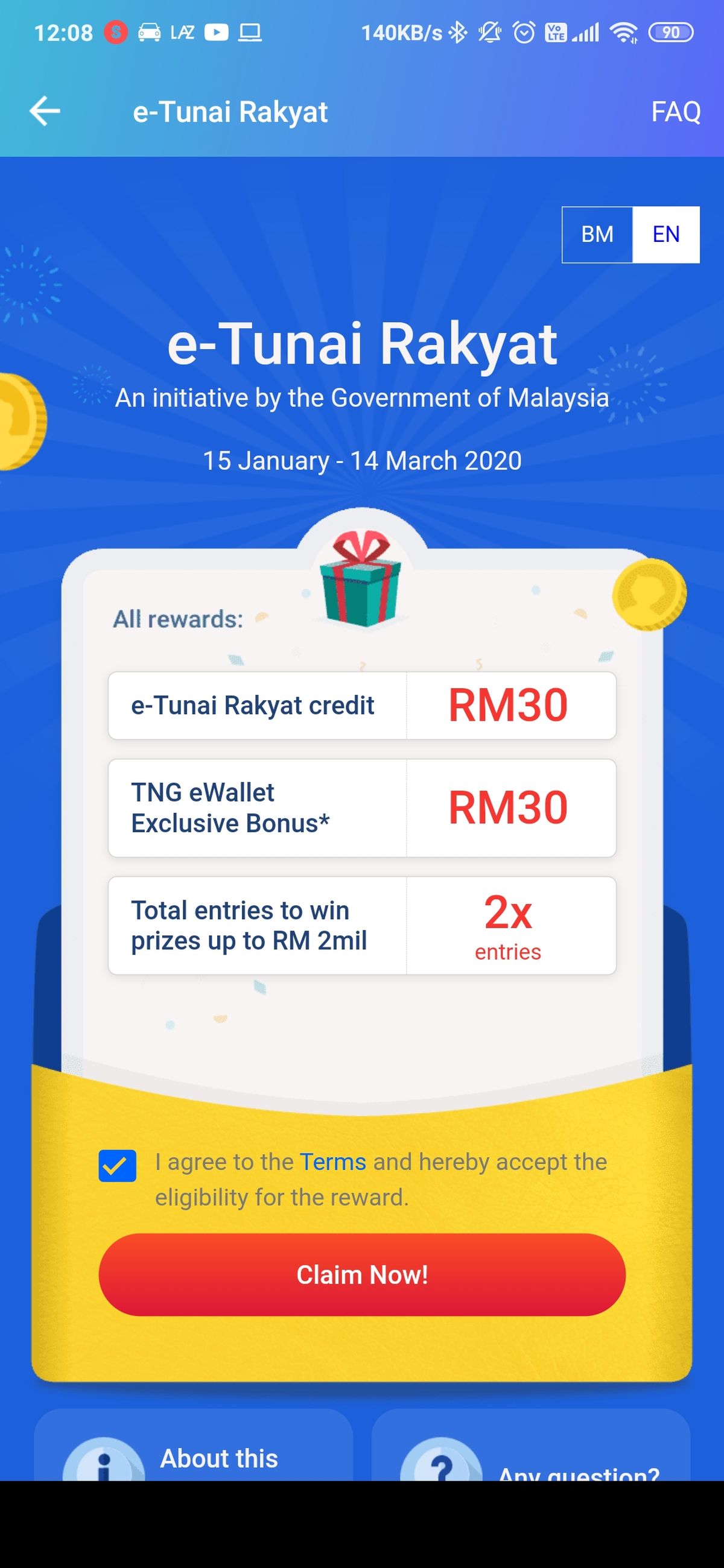
Task: Select the EN language option
Action: click(x=665, y=235)
